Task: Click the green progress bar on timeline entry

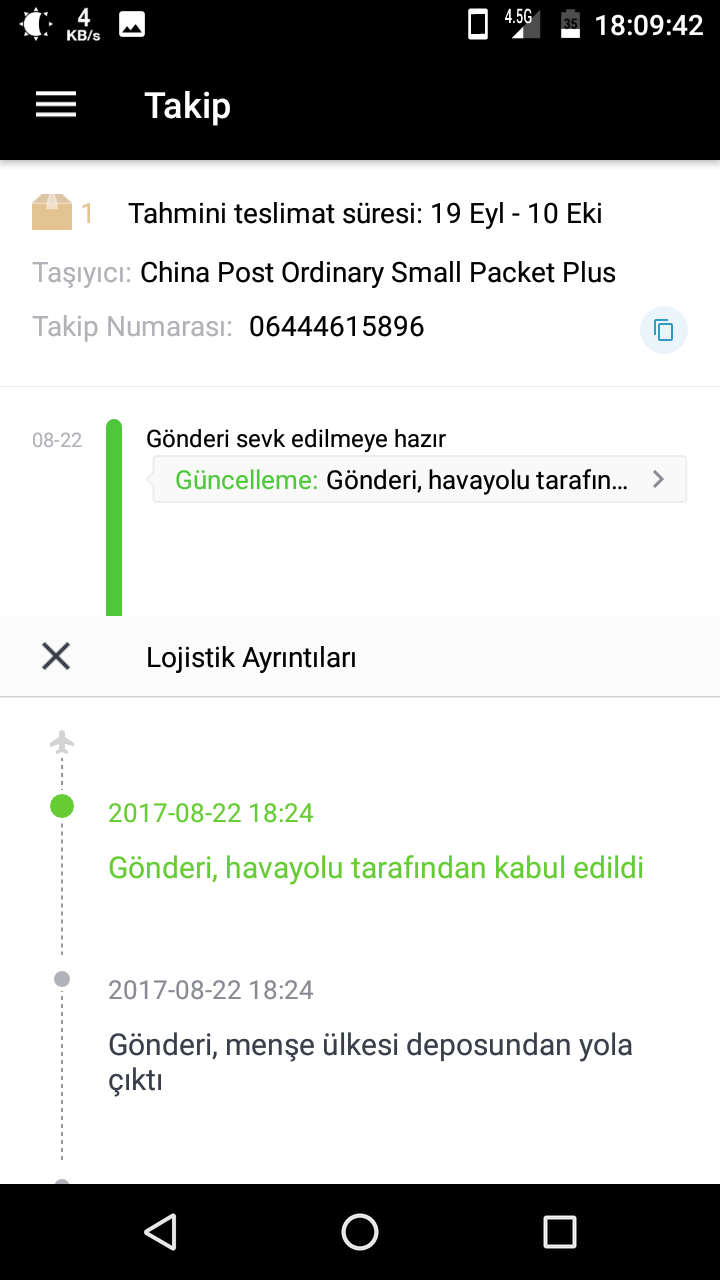Action: tap(113, 510)
